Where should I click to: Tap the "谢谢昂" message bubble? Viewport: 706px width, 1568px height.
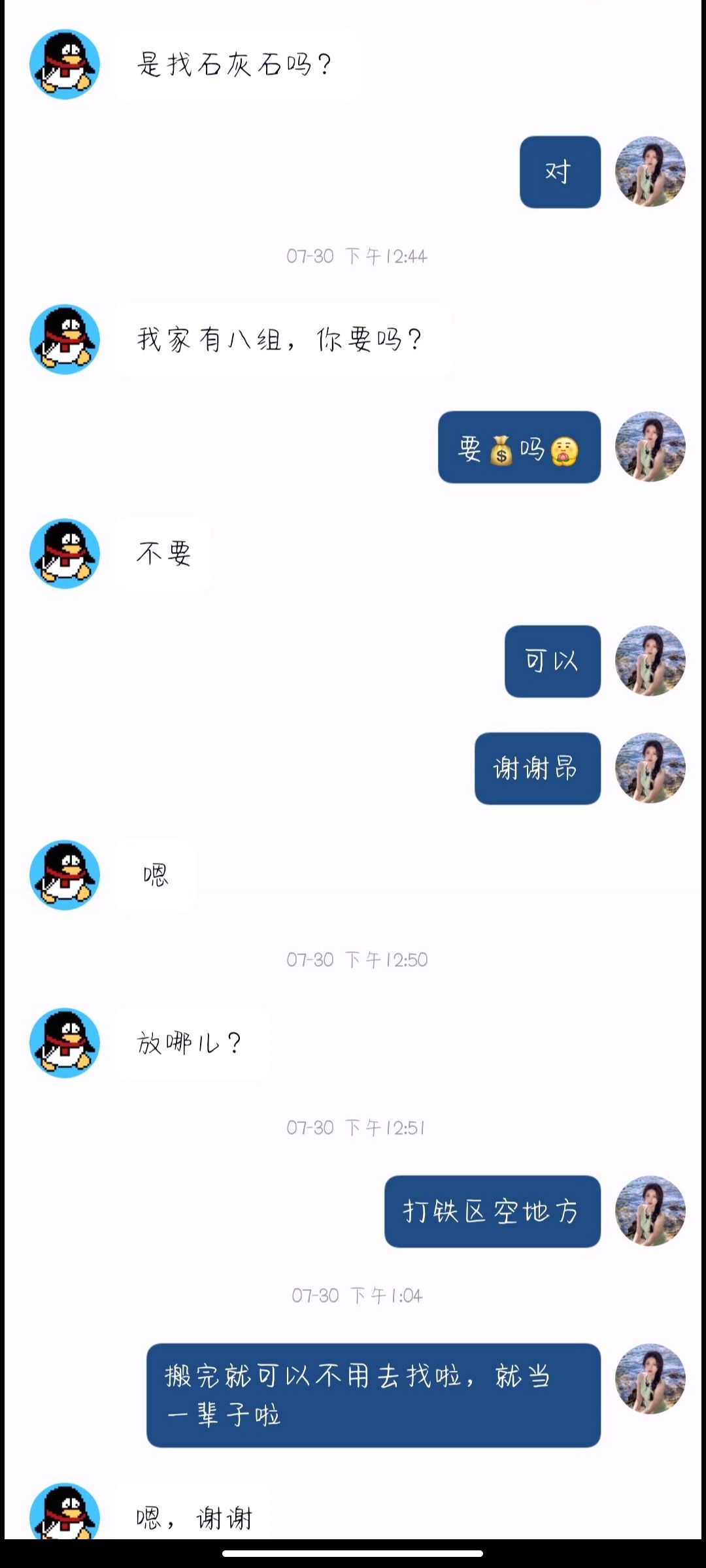coord(536,768)
